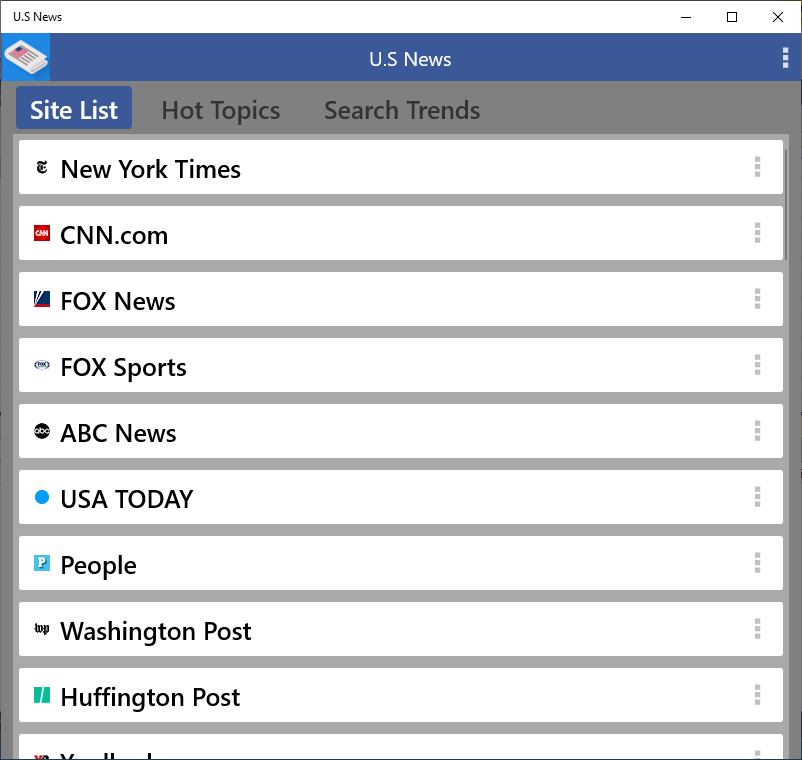Open FOX Sports

click(123, 367)
